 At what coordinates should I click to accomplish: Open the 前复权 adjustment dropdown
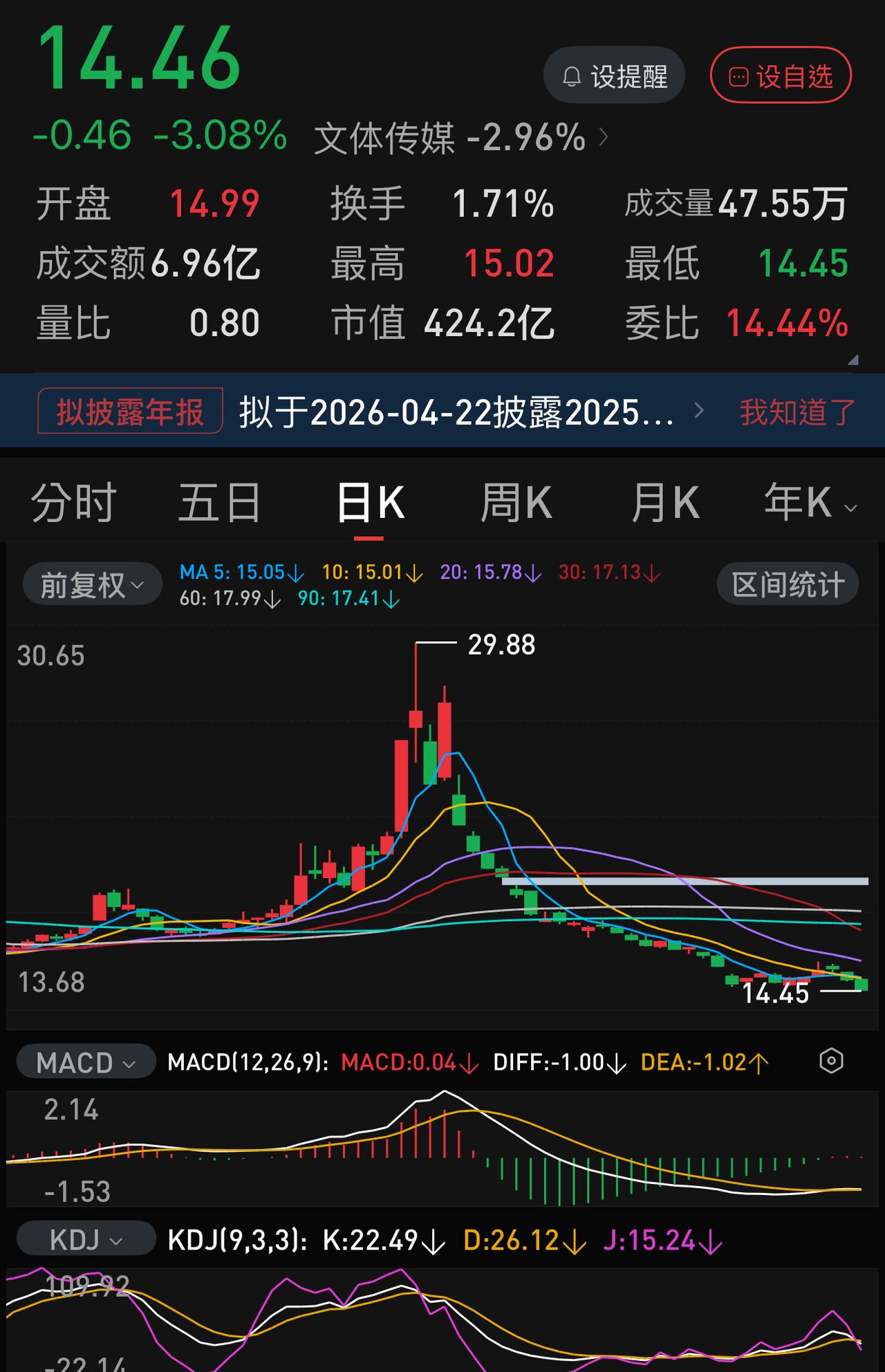click(91, 583)
